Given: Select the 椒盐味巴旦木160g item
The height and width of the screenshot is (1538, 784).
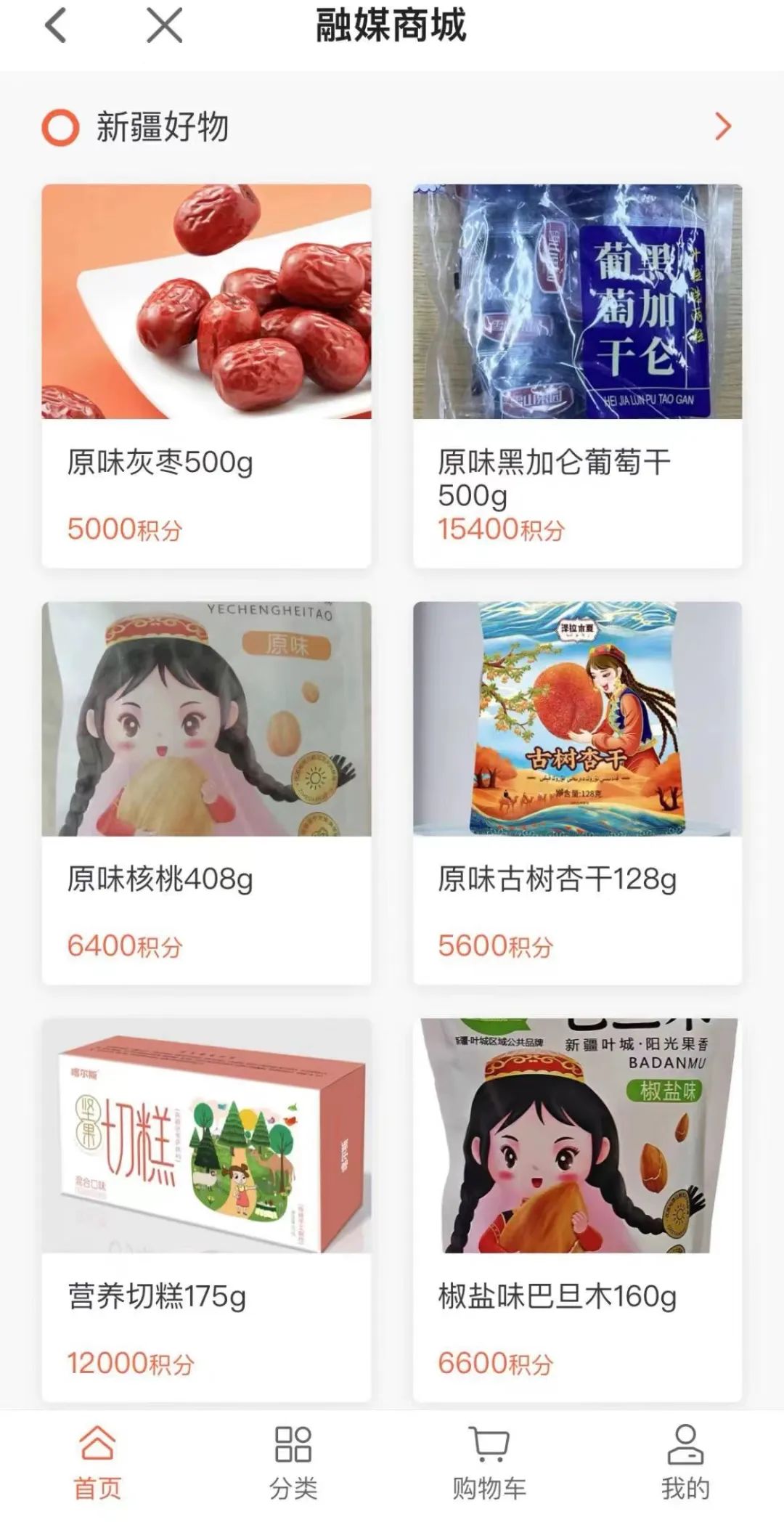Looking at the screenshot, I should 577,1209.
